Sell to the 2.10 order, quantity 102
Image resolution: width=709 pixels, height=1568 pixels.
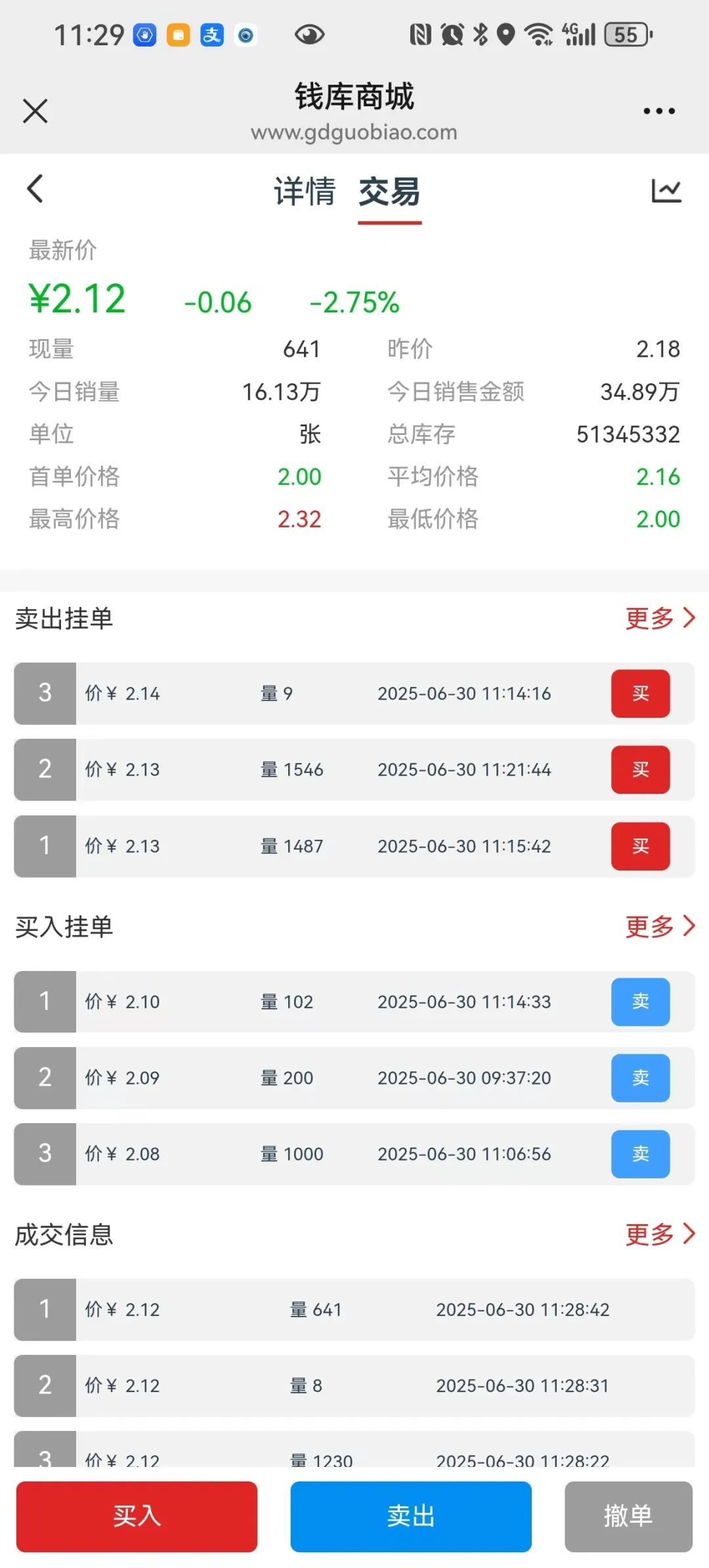641,1002
